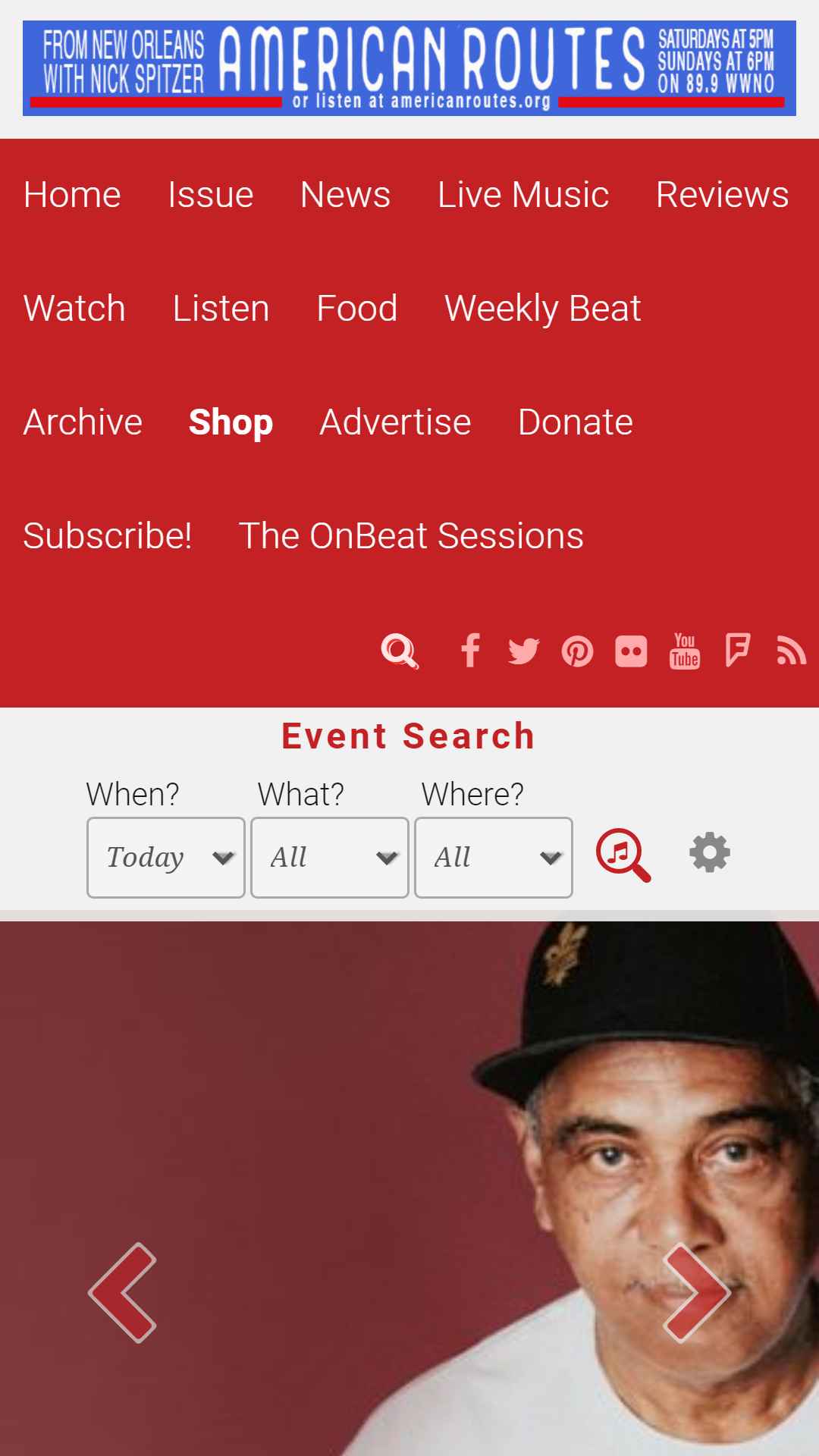
Task: Open the Shop page
Action: coord(231,422)
